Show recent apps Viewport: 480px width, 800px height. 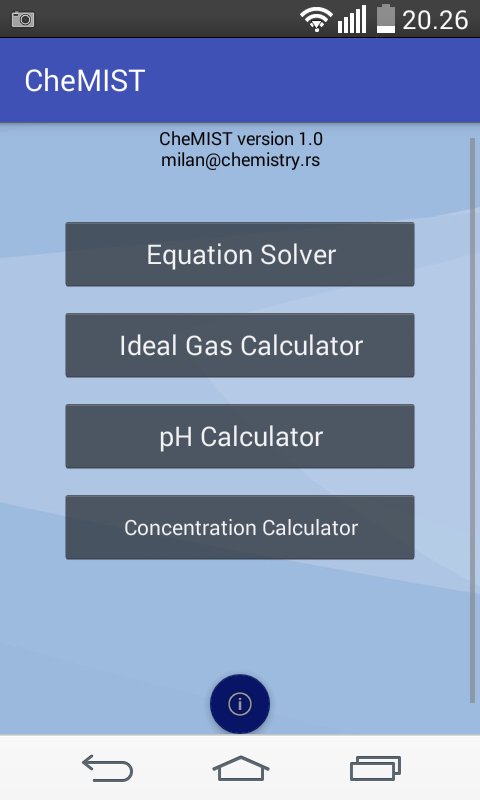tap(375, 768)
